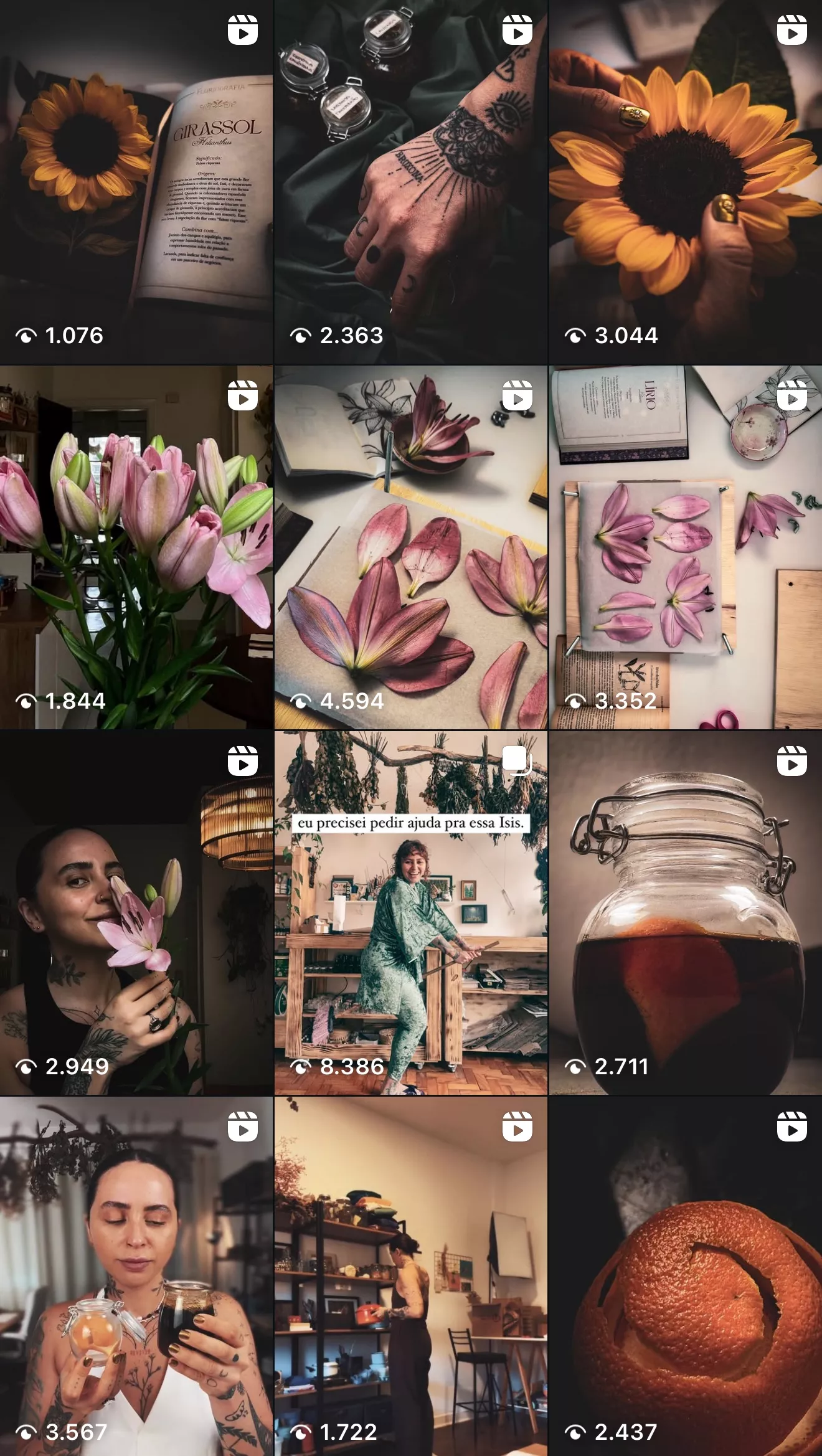
Task: Watch the pink lily bouquet reel, 1.844 views
Action: pos(136,547)
